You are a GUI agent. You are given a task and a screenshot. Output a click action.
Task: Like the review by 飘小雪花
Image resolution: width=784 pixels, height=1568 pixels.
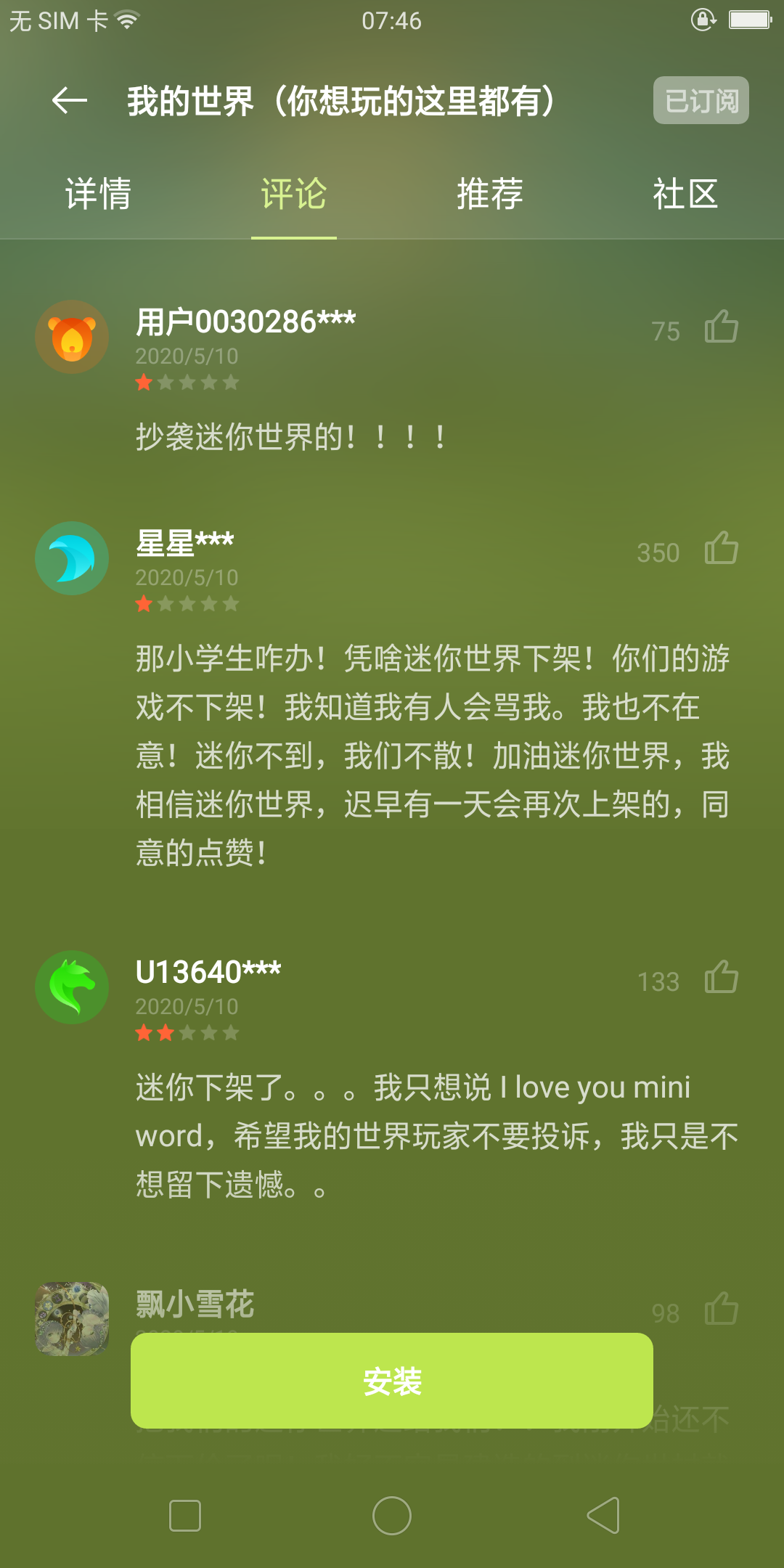coord(722,1309)
